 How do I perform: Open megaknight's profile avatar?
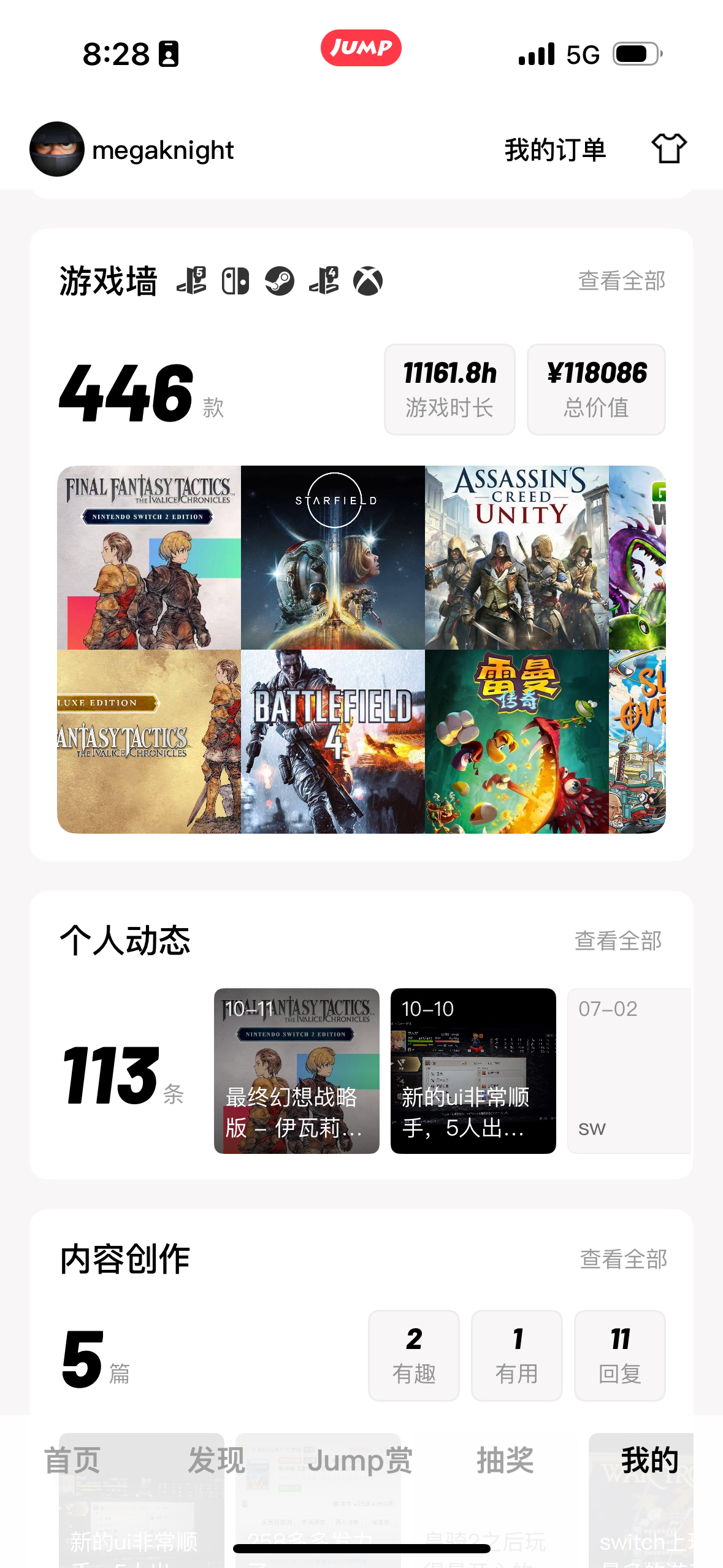57,149
